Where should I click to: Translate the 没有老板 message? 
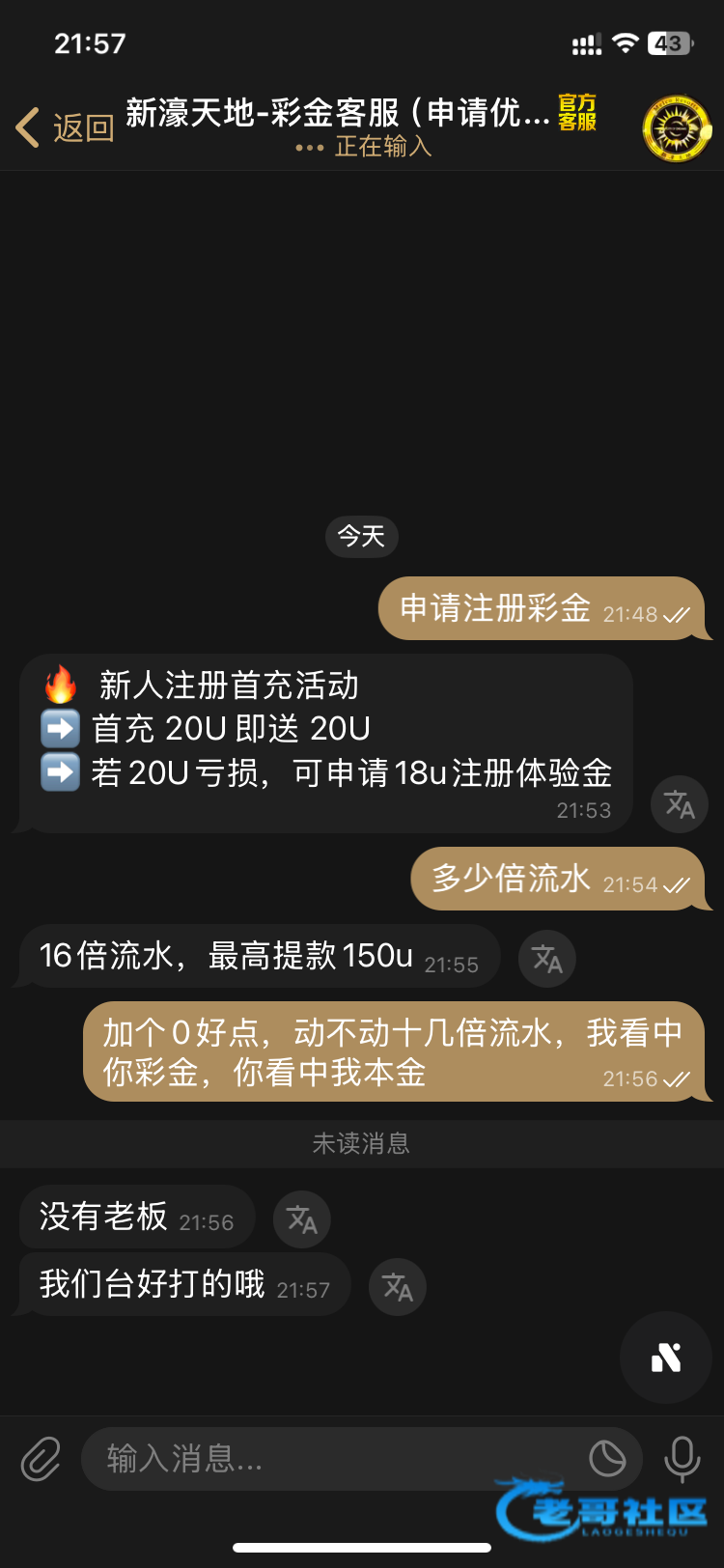pyautogui.click(x=302, y=1219)
